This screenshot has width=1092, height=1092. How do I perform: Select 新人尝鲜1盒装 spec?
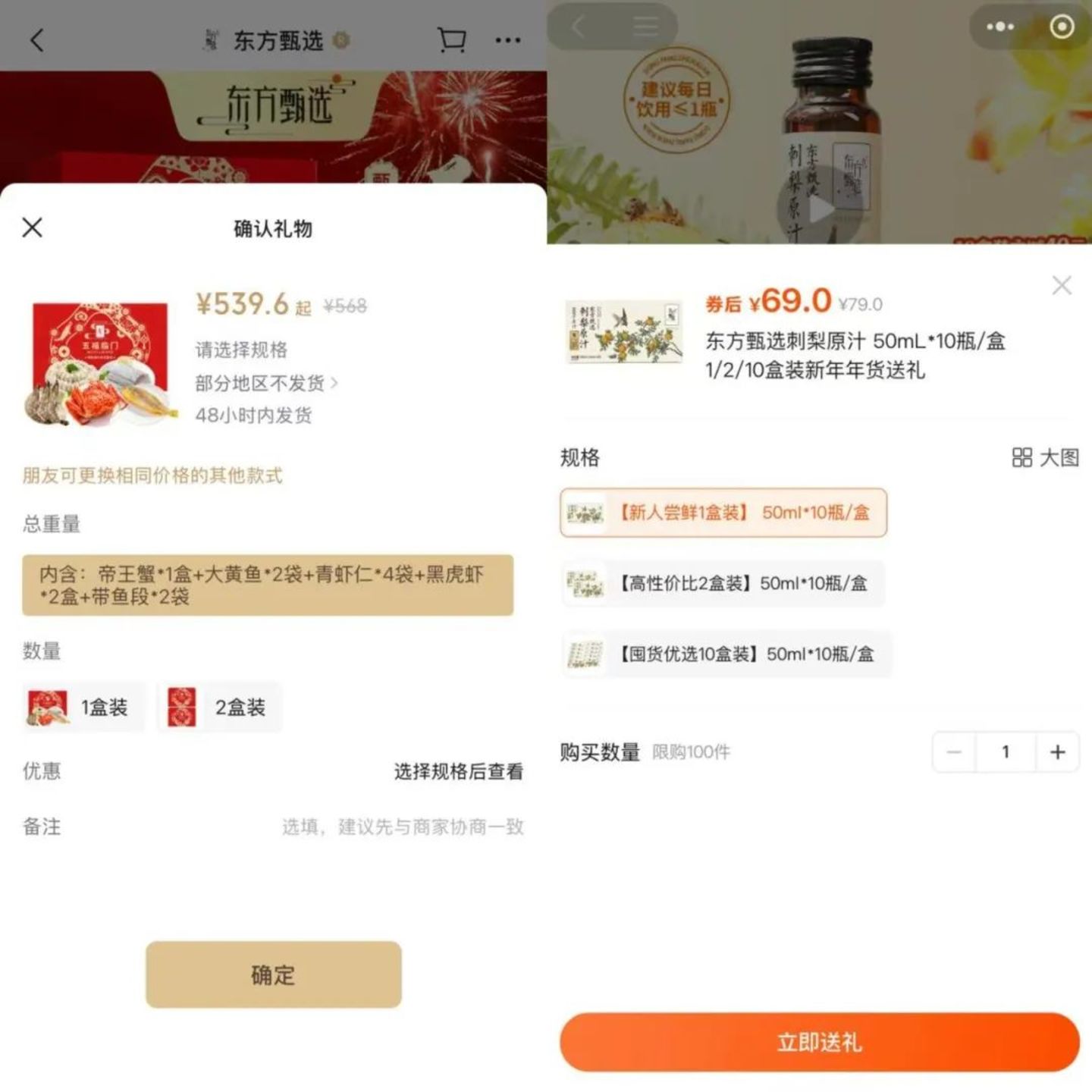[723, 513]
